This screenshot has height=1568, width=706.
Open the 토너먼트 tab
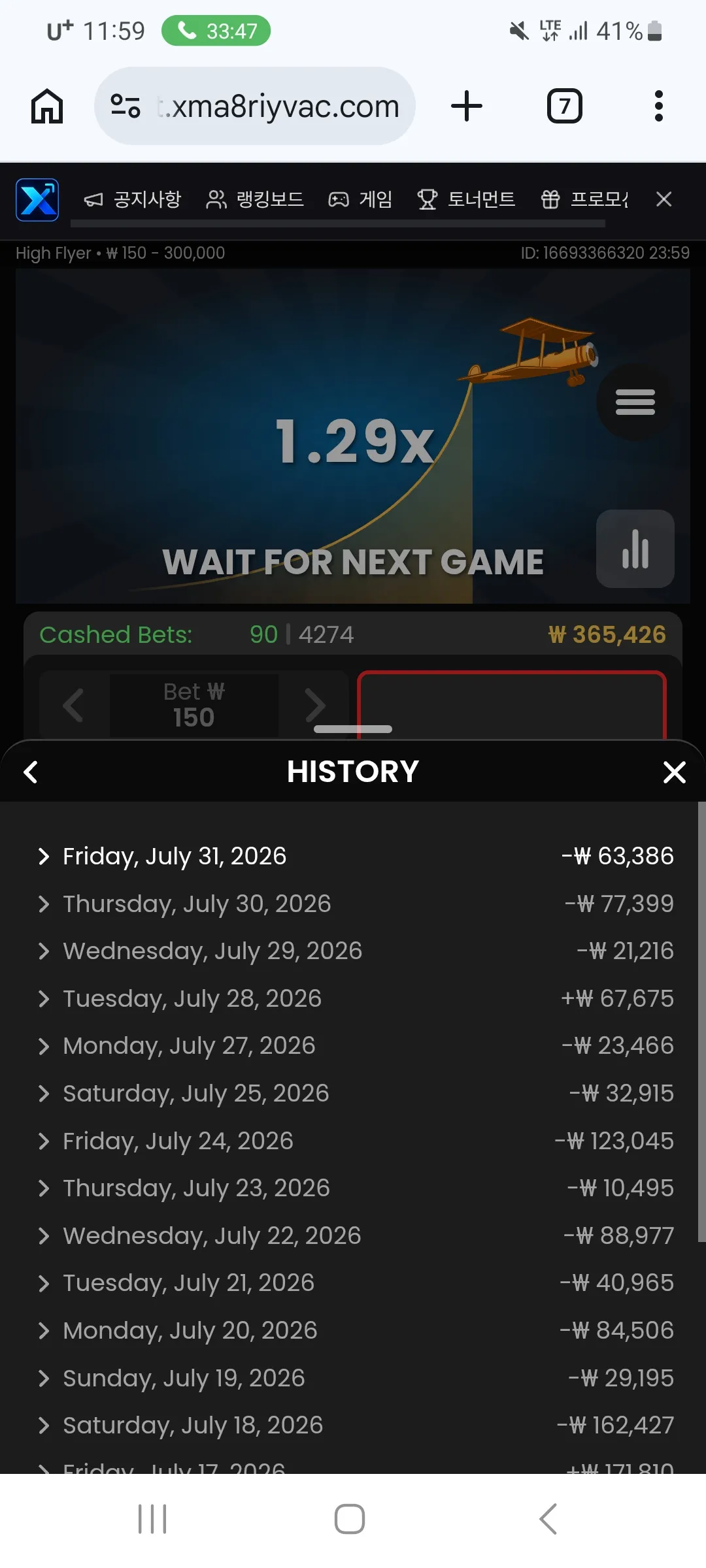[467, 199]
